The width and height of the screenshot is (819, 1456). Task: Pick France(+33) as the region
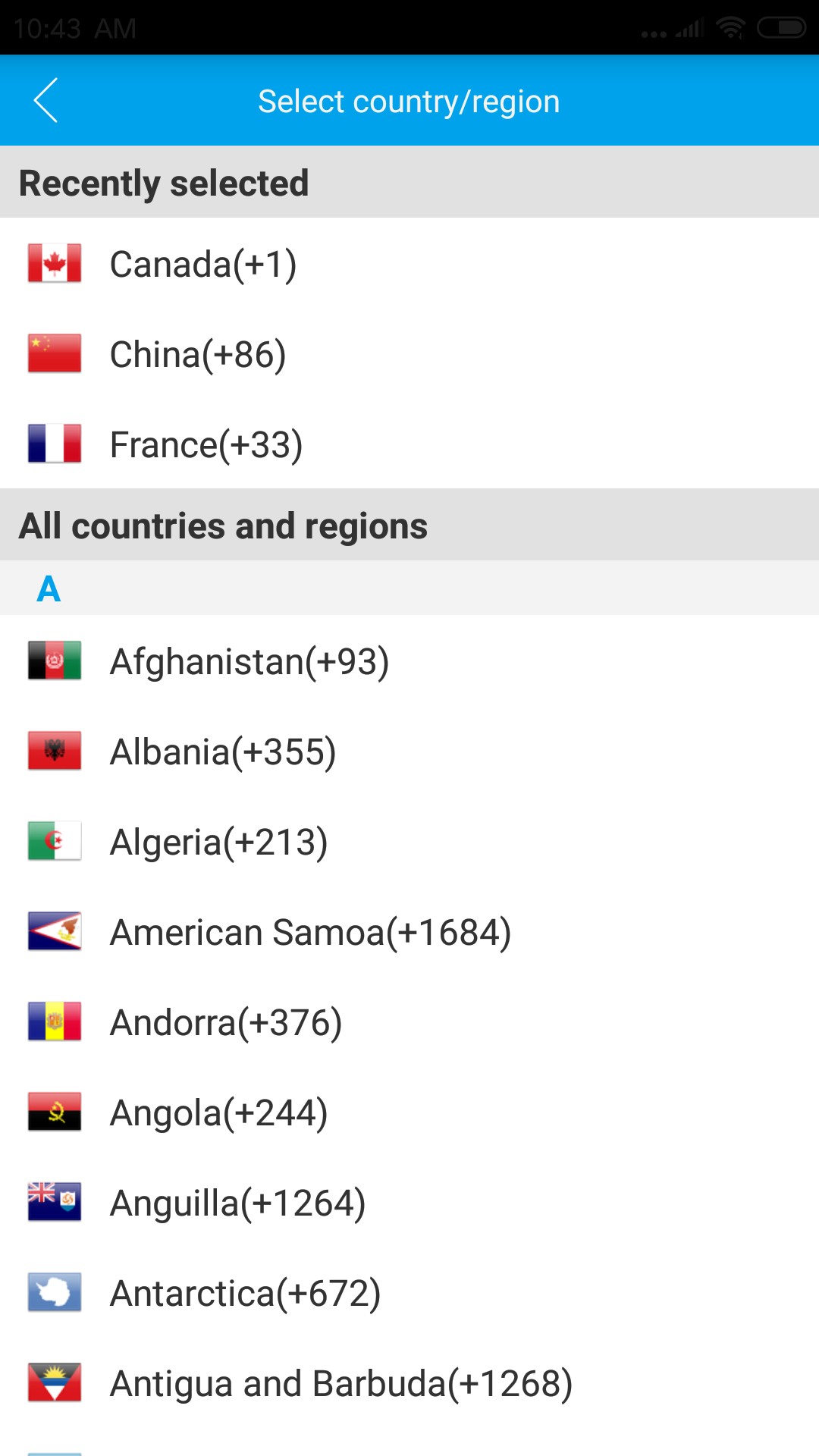pos(206,444)
